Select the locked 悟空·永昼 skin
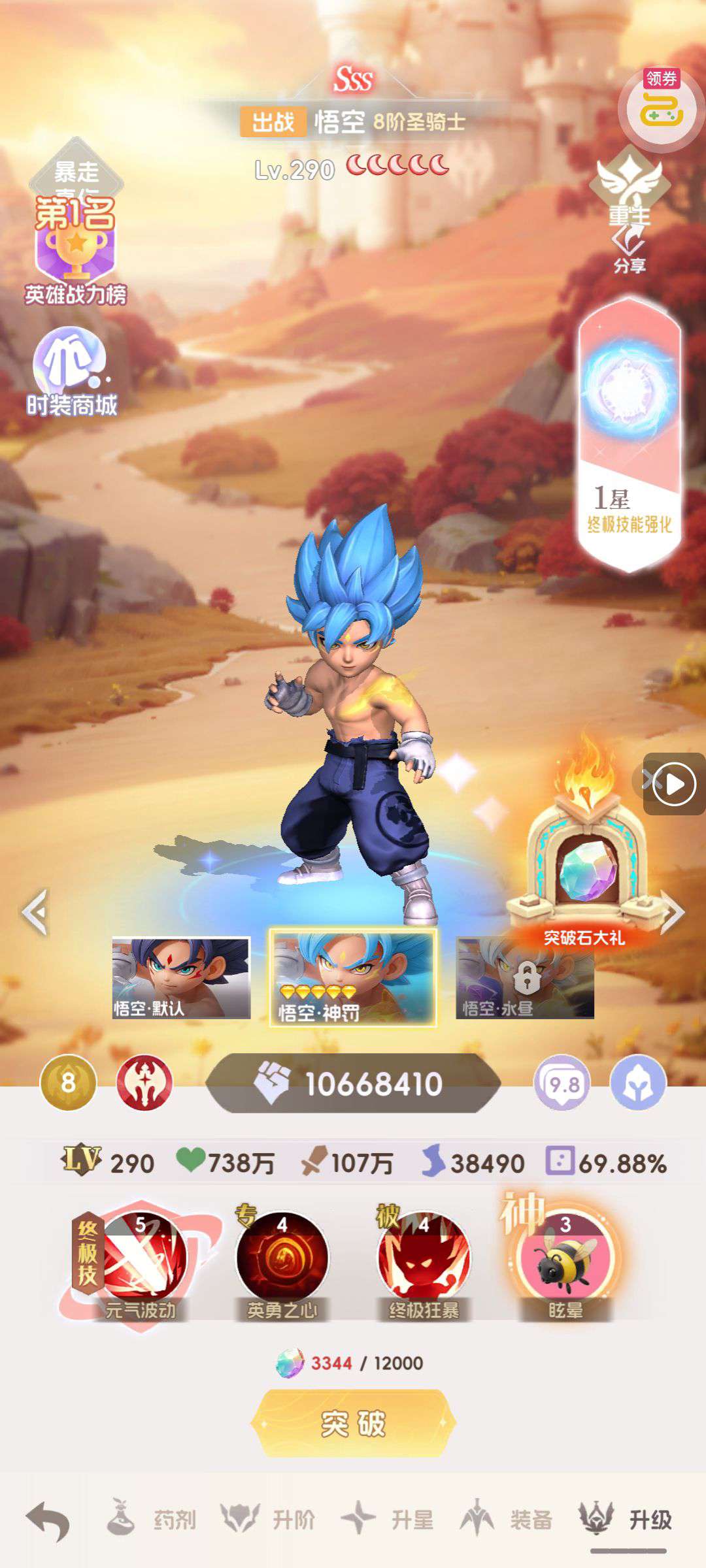706x1568 pixels. 525,977
